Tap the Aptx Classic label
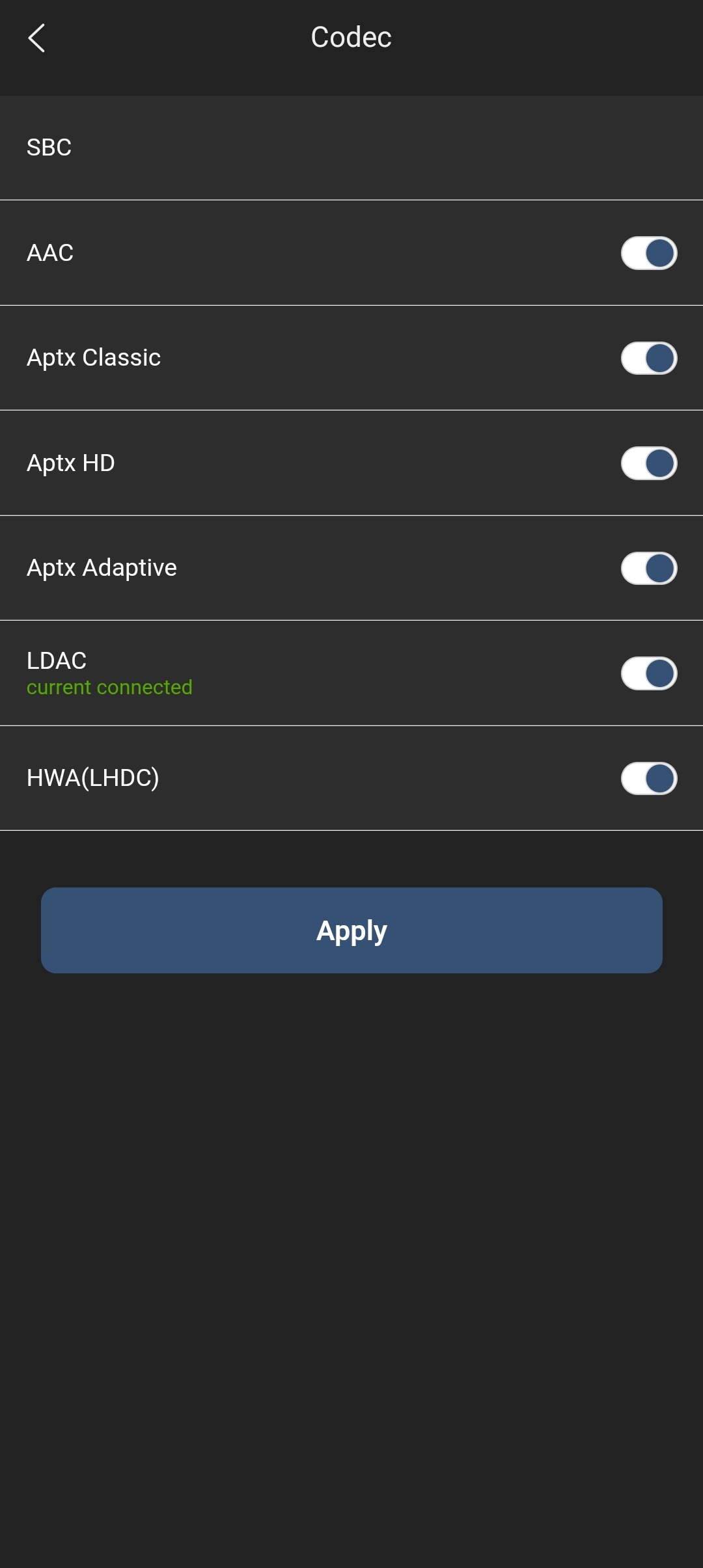Viewport: 703px width, 1568px height. click(x=94, y=357)
